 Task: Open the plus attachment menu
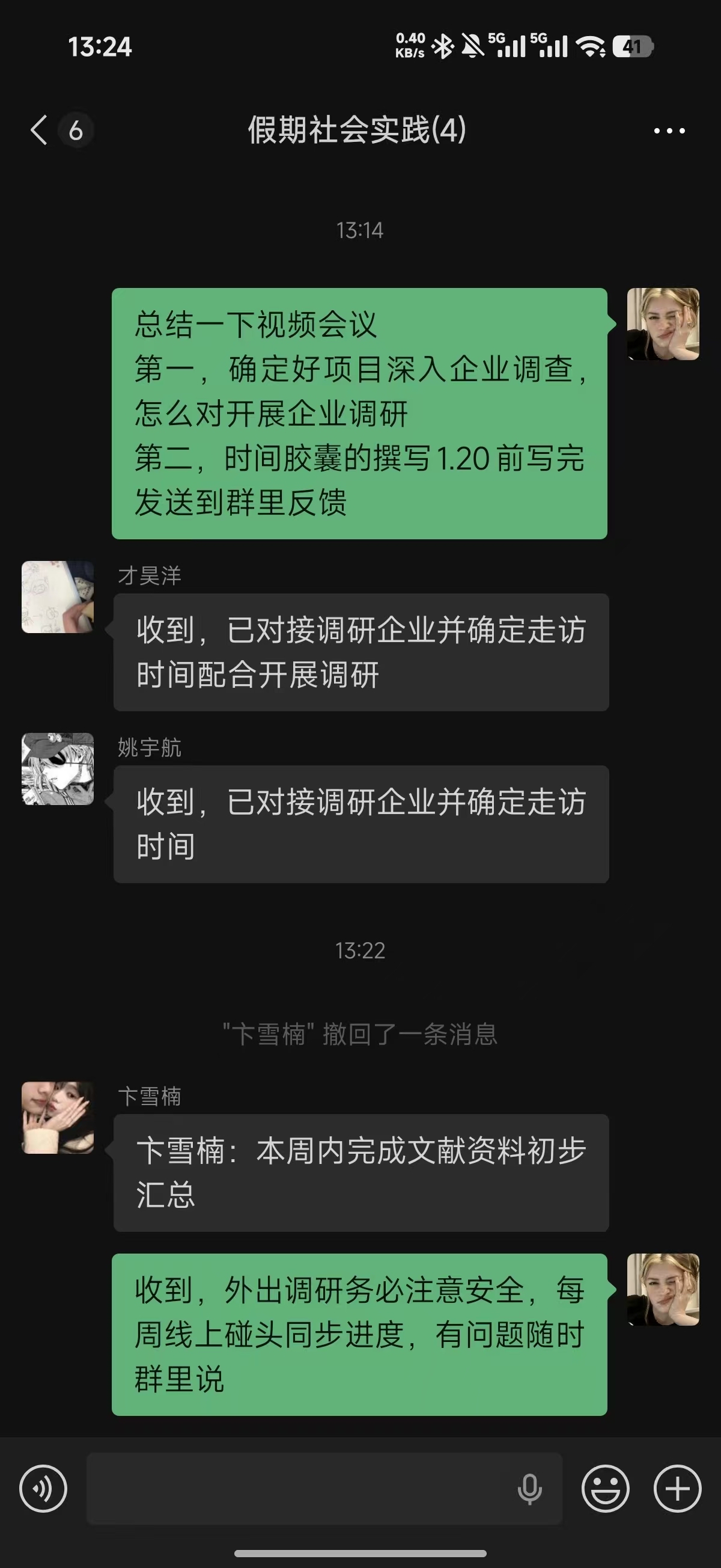click(x=677, y=1489)
